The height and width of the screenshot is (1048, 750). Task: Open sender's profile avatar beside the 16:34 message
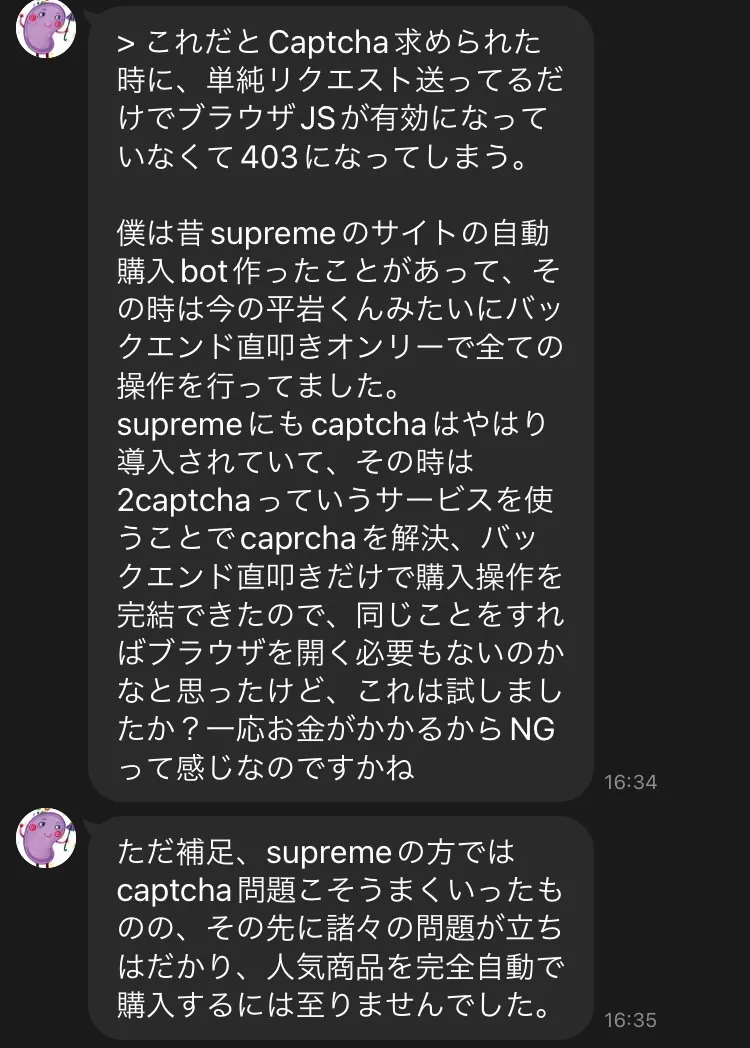[x=47, y=30]
